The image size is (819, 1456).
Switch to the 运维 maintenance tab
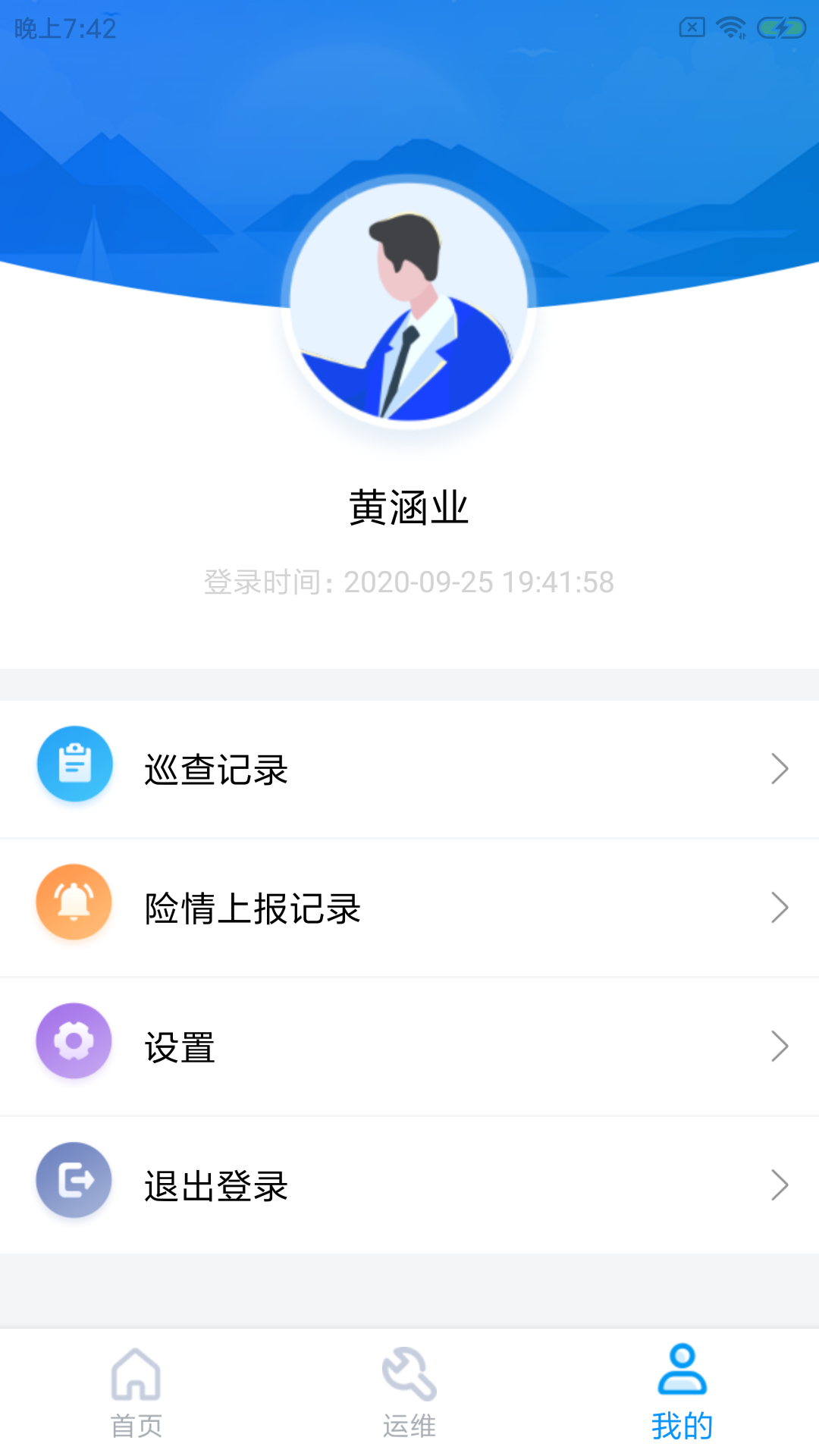pyautogui.click(x=409, y=1392)
